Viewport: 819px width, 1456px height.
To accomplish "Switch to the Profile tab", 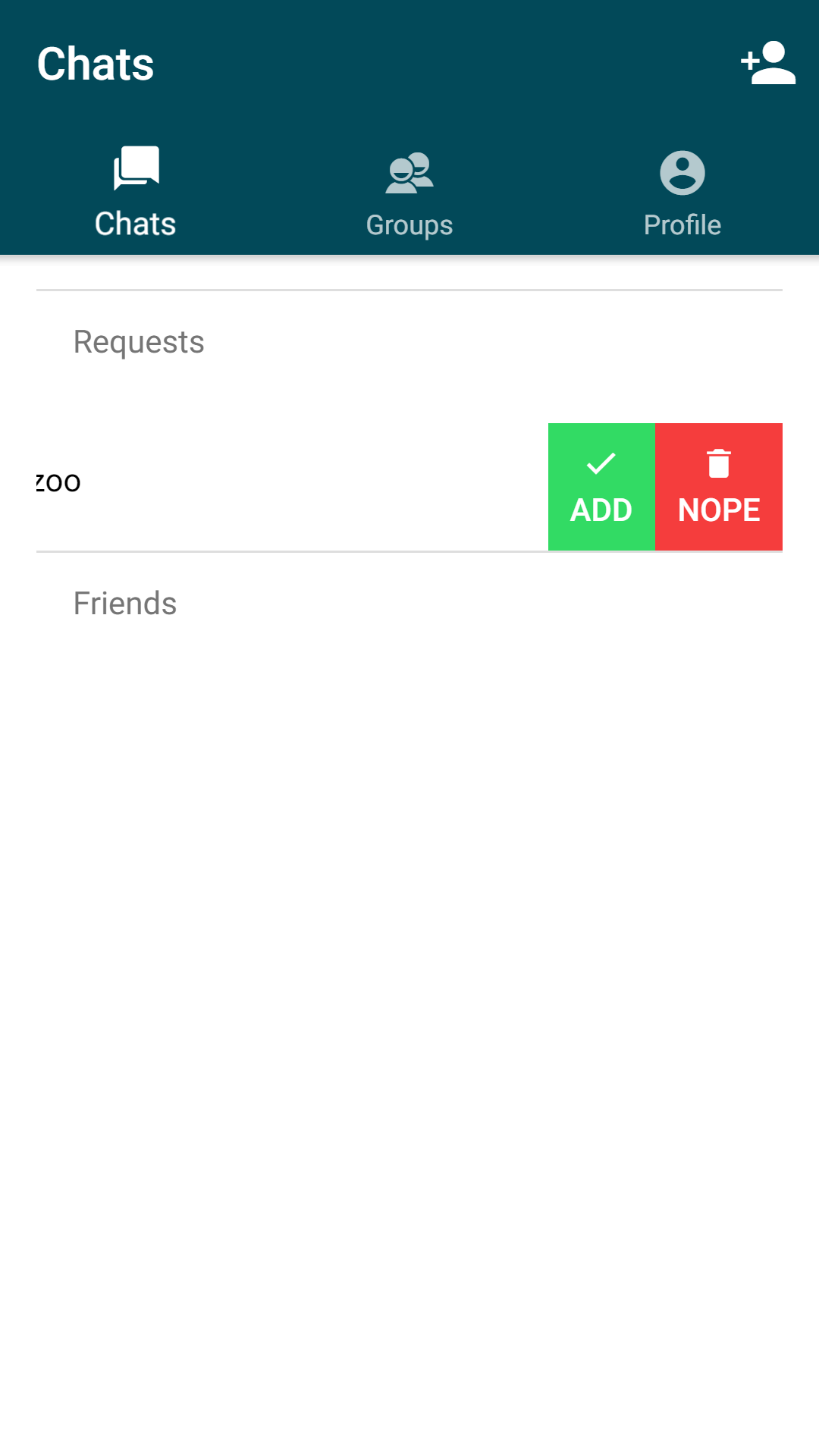I will (x=682, y=193).
